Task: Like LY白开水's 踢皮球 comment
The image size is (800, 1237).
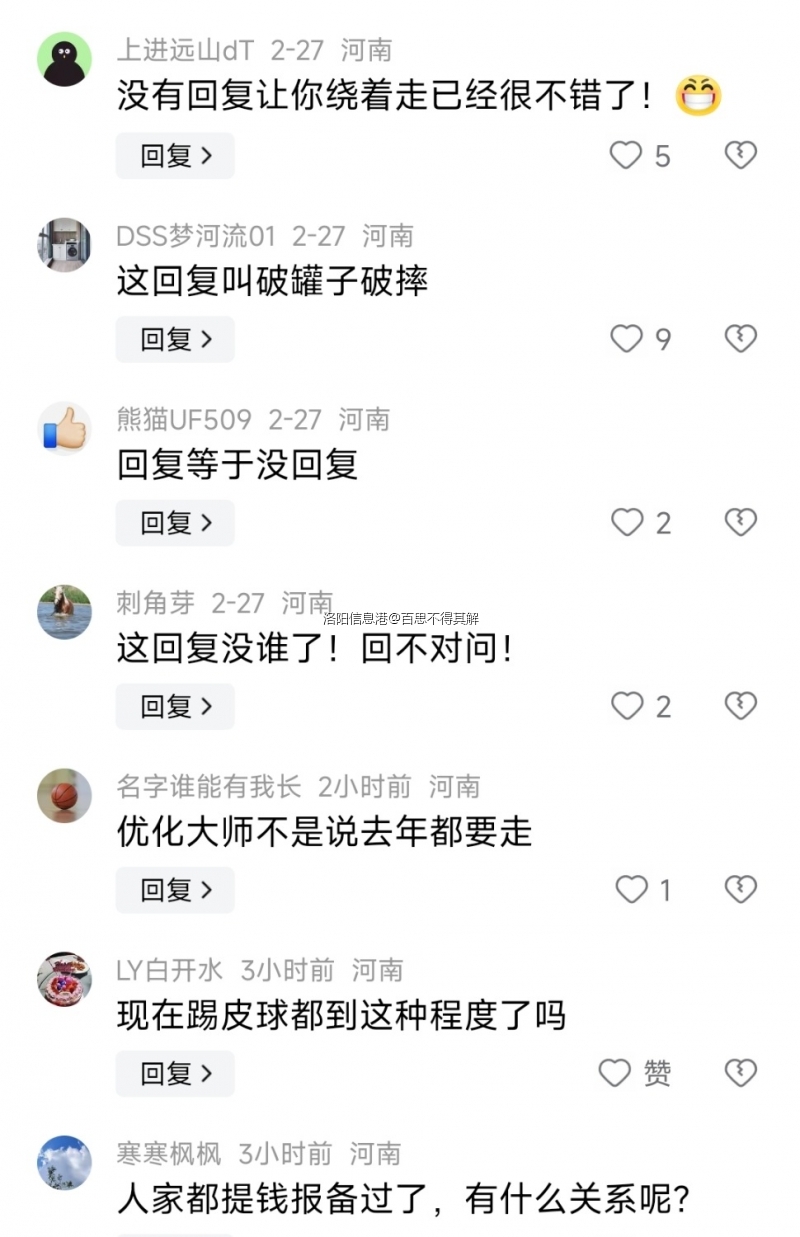Action: tap(616, 1073)
